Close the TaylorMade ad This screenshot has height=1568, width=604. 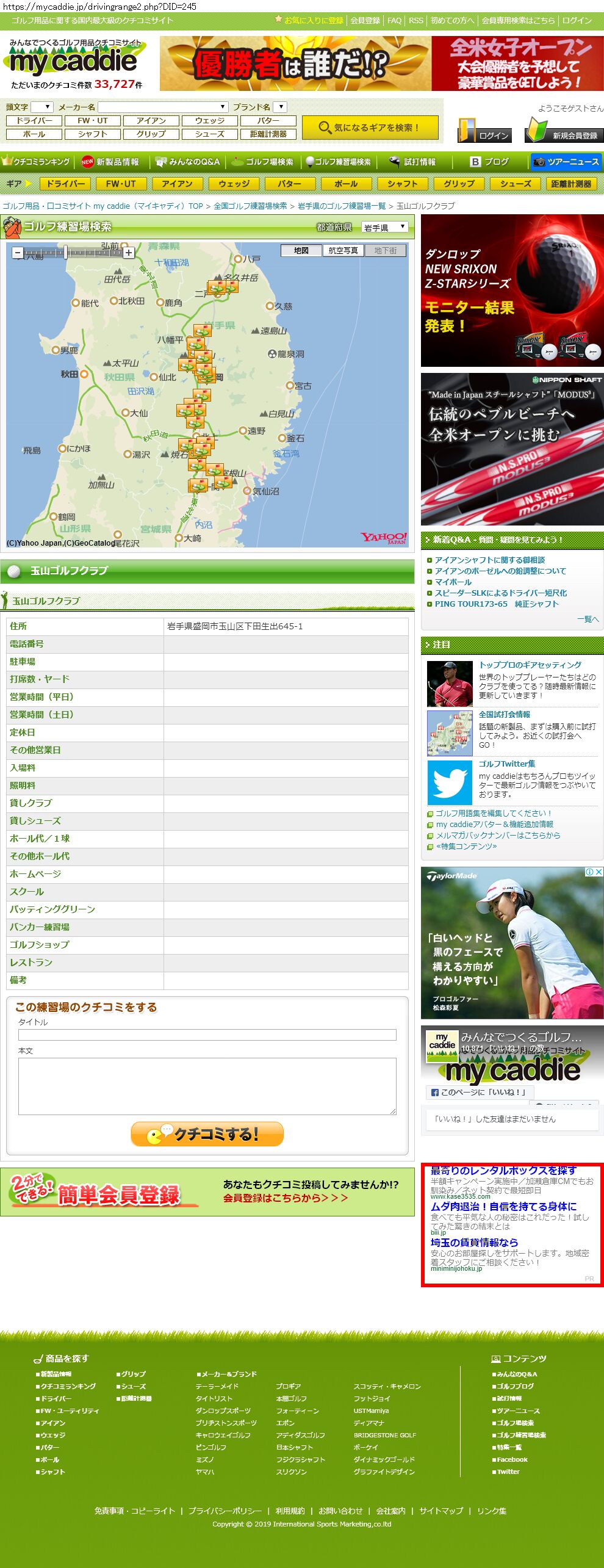pyautogui.click(x=599, y=872)
